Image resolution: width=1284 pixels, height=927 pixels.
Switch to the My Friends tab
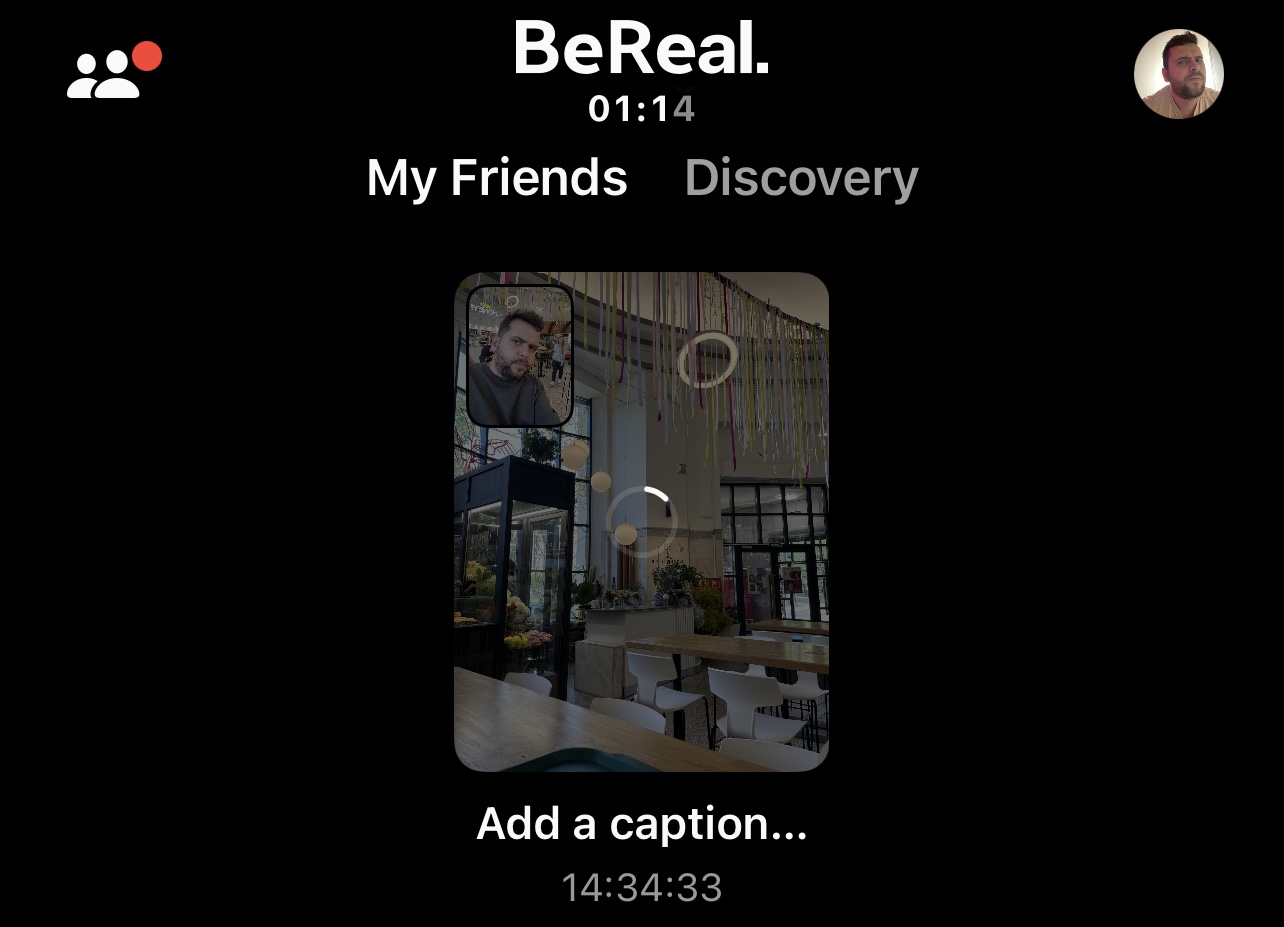497,179
